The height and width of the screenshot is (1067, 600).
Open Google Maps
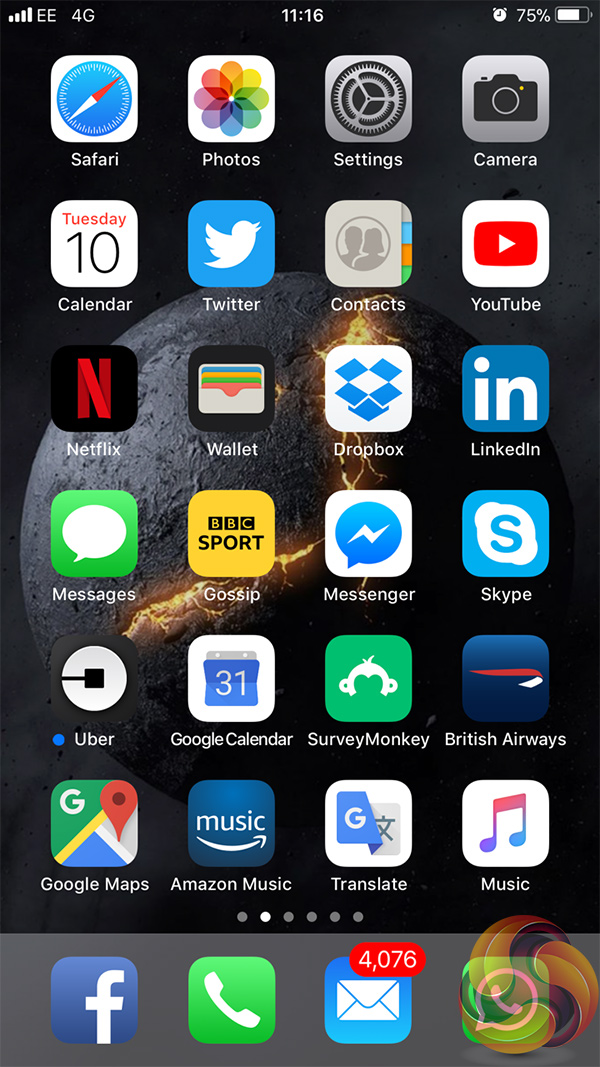click(94, 824)
